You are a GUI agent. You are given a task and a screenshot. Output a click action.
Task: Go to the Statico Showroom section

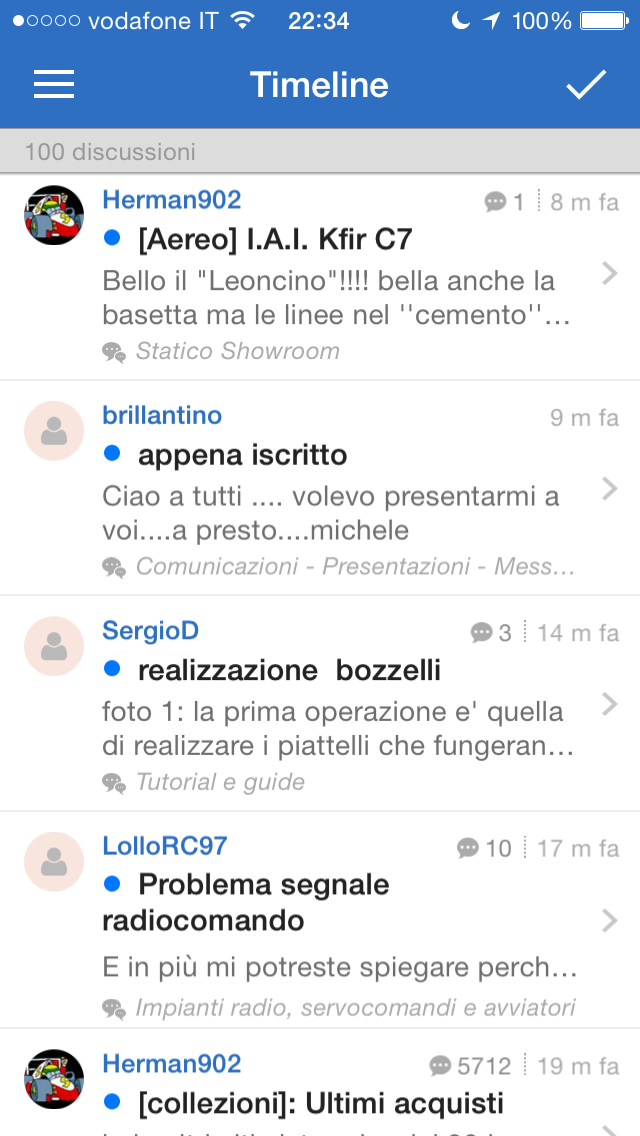coord(238,351)
